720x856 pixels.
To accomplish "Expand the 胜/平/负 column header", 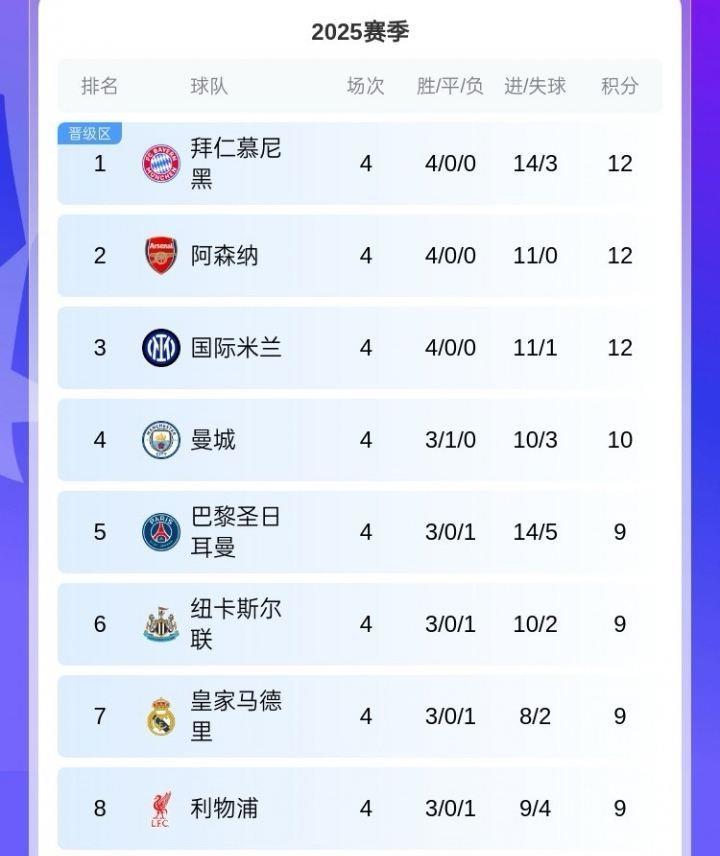I will point(448,86).
